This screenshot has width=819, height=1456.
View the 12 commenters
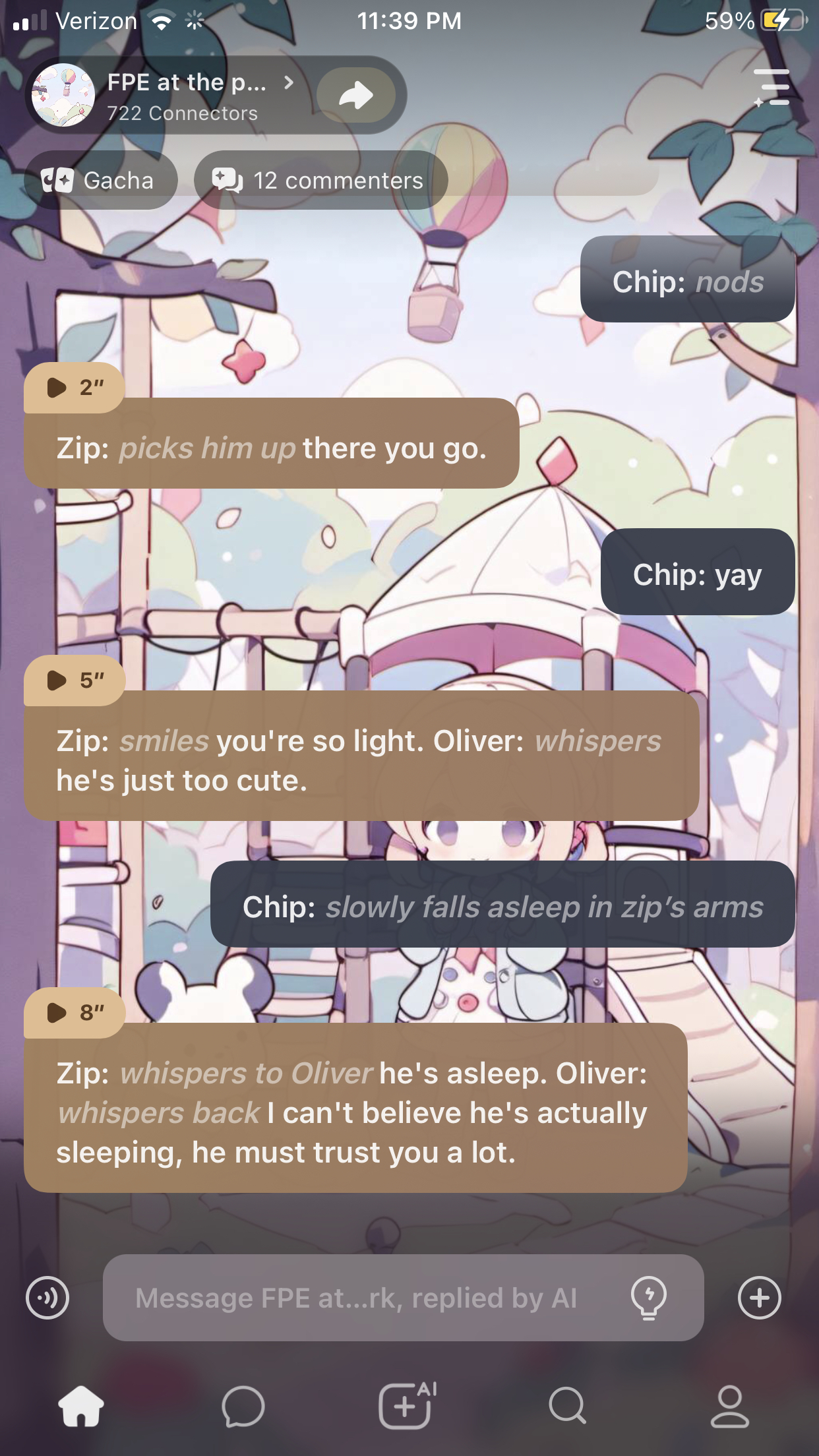tap(320, 180)
